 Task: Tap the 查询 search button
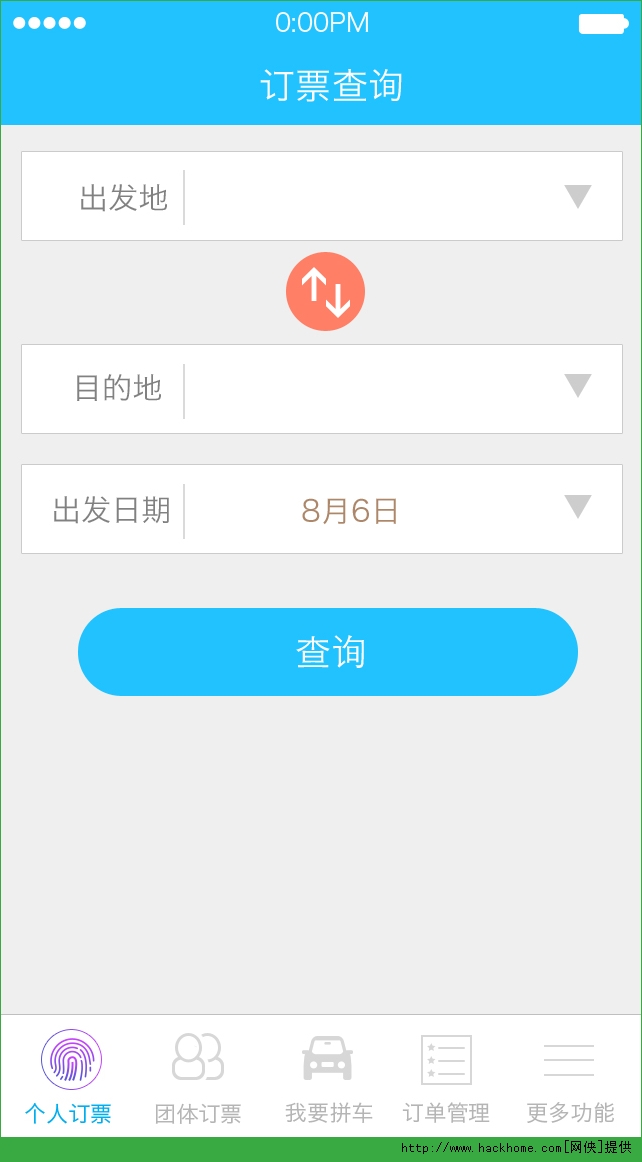point(328,652)
